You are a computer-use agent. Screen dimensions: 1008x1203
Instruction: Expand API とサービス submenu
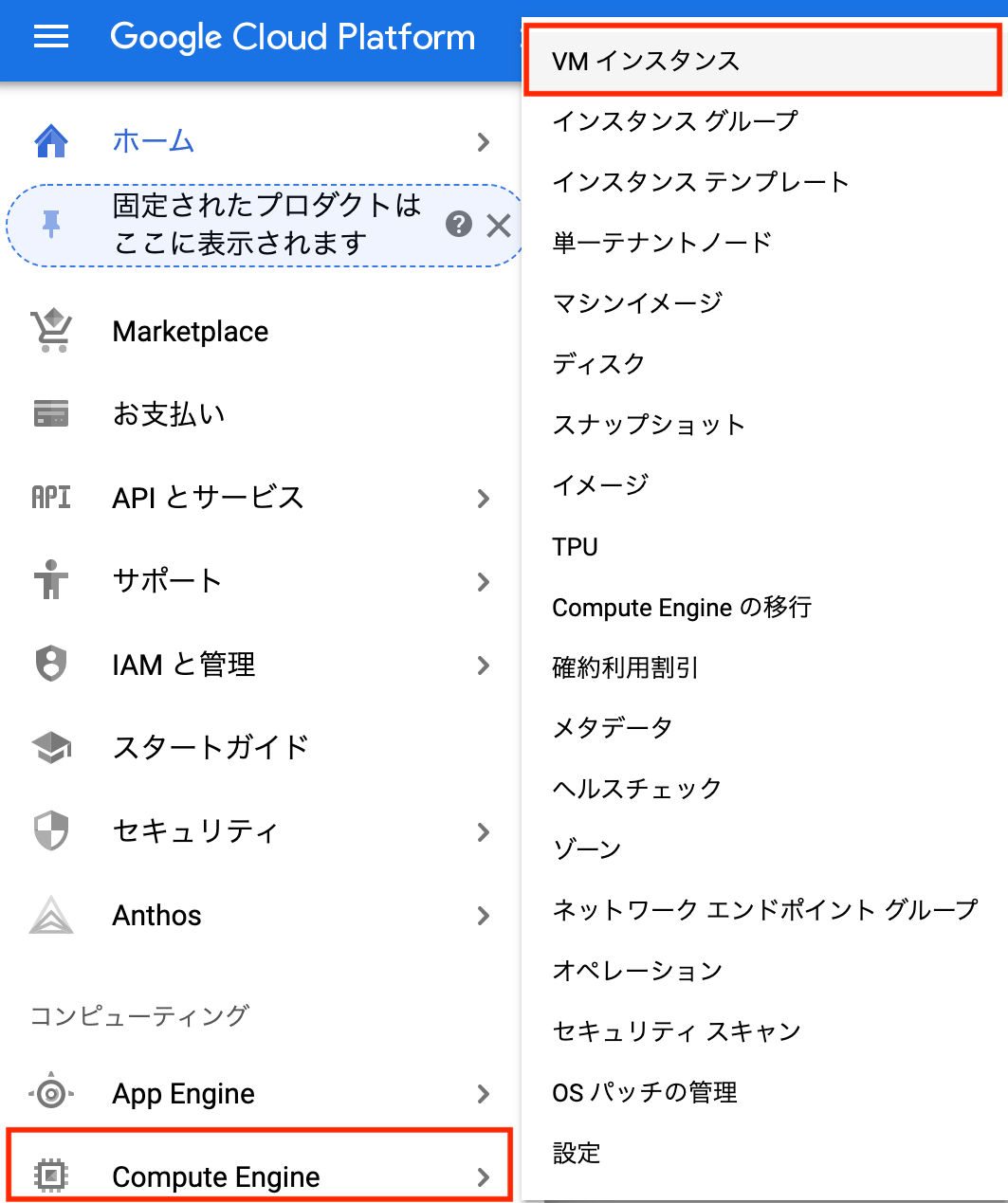point(483,498)
